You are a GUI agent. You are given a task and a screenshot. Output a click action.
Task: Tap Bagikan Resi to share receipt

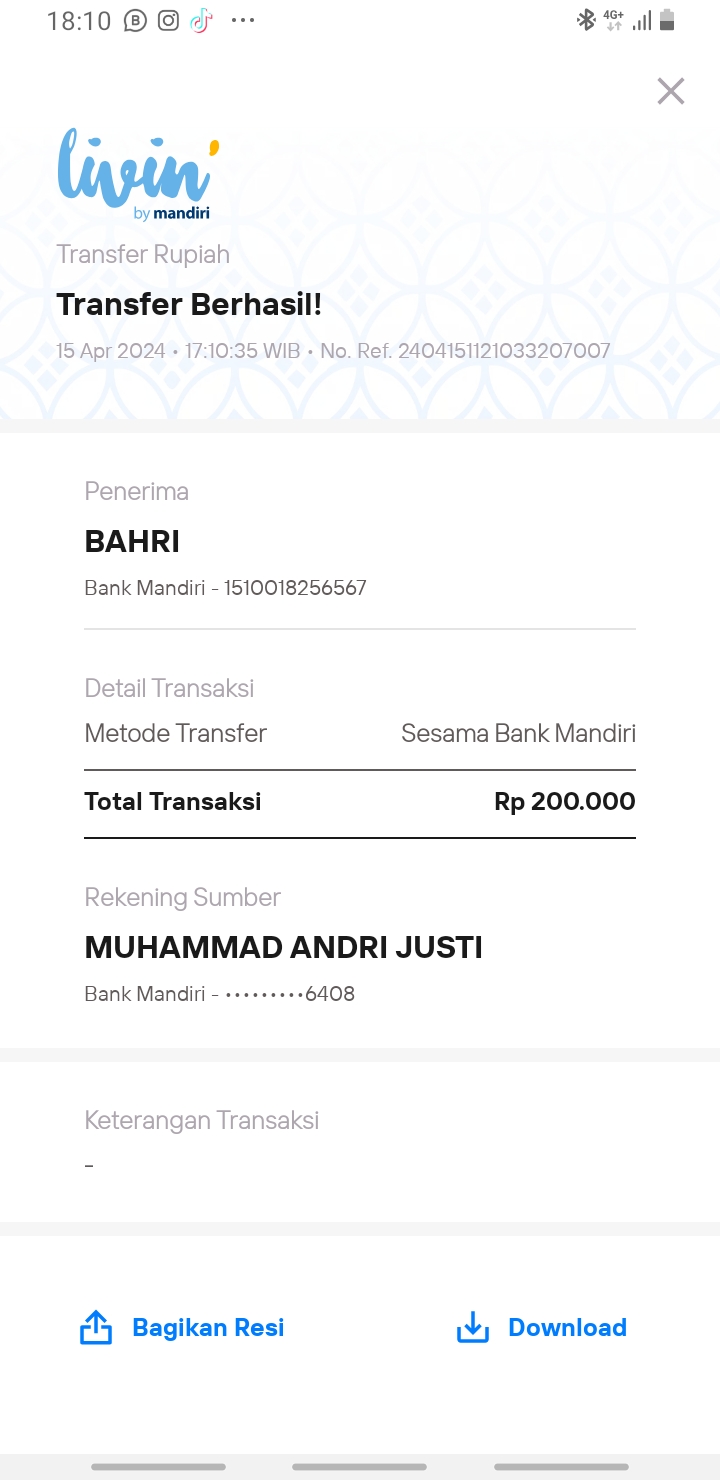(182, 1327)
